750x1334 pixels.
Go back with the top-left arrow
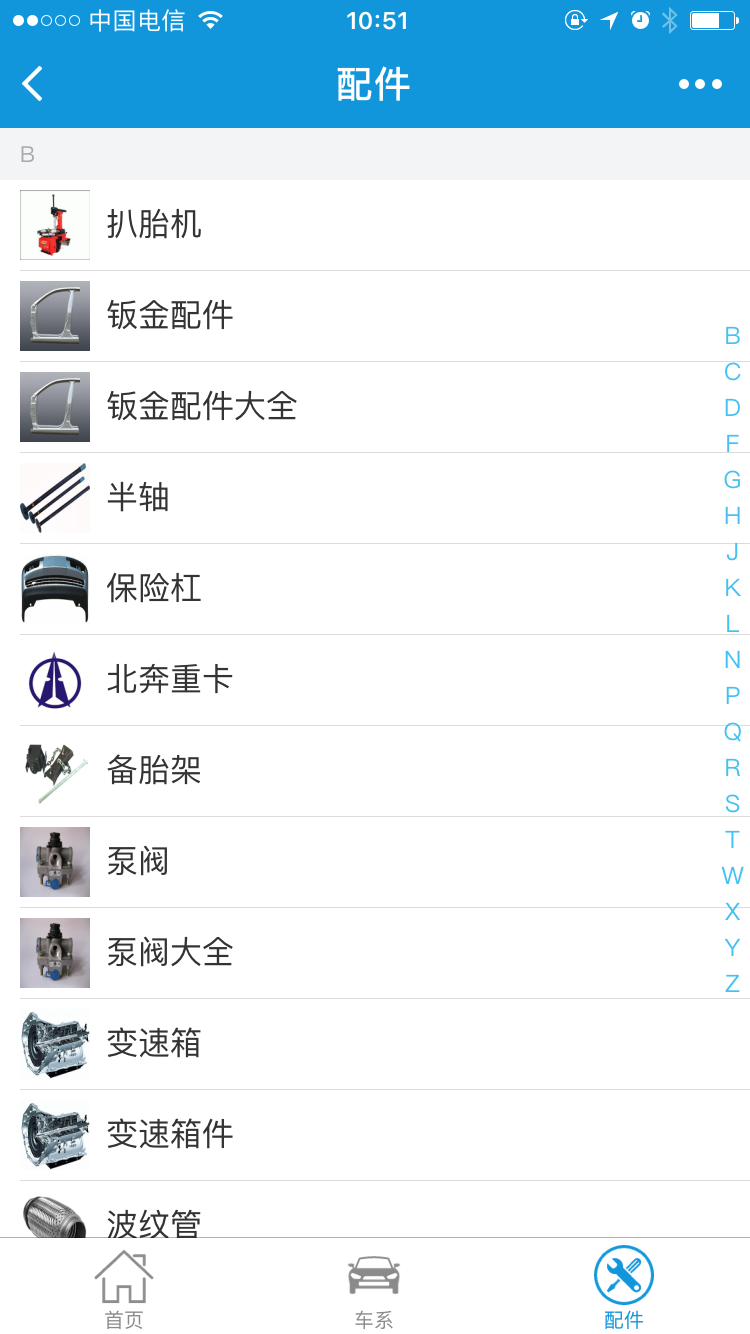click(x=33, y=84)
